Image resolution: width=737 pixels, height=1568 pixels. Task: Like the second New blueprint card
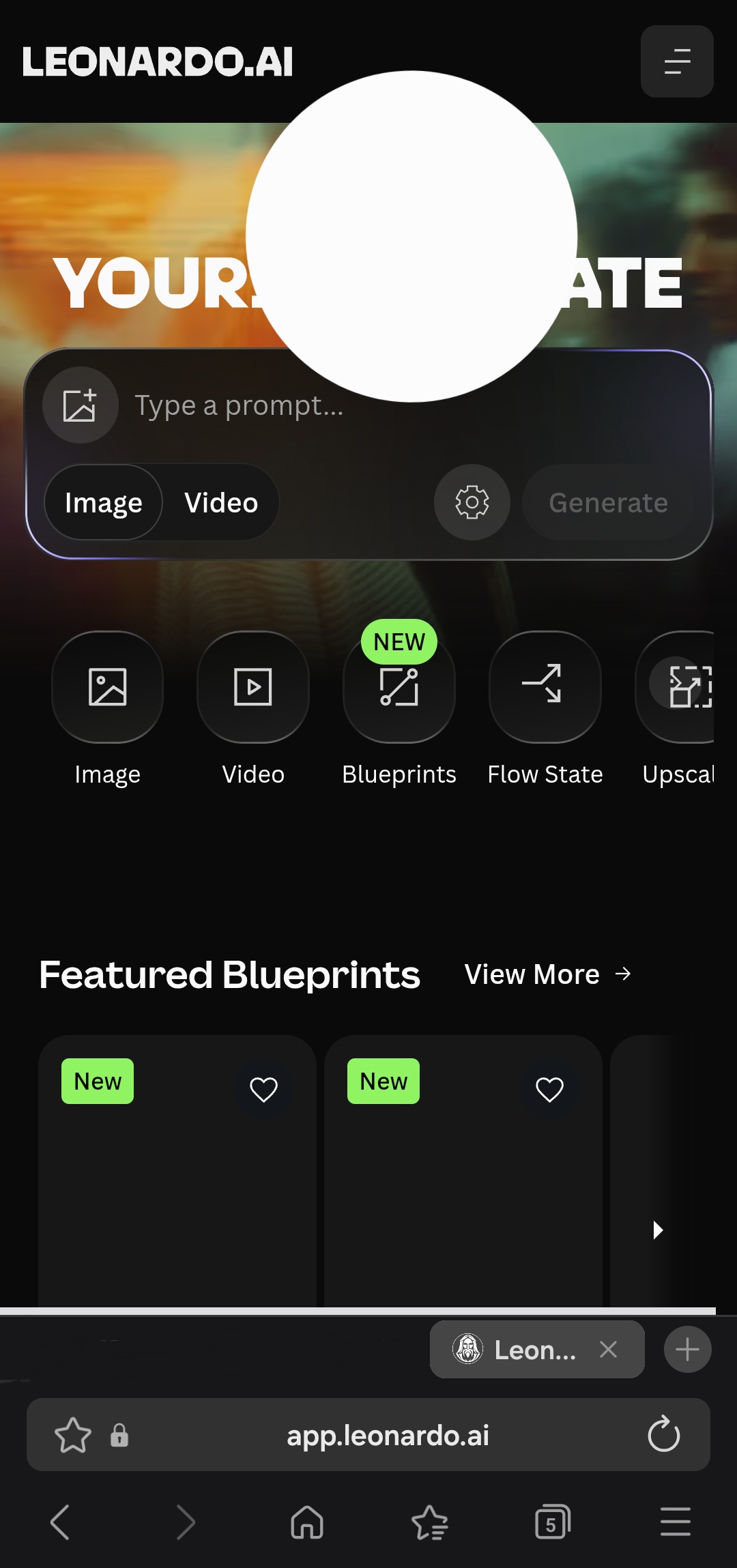click(549, 1089)
